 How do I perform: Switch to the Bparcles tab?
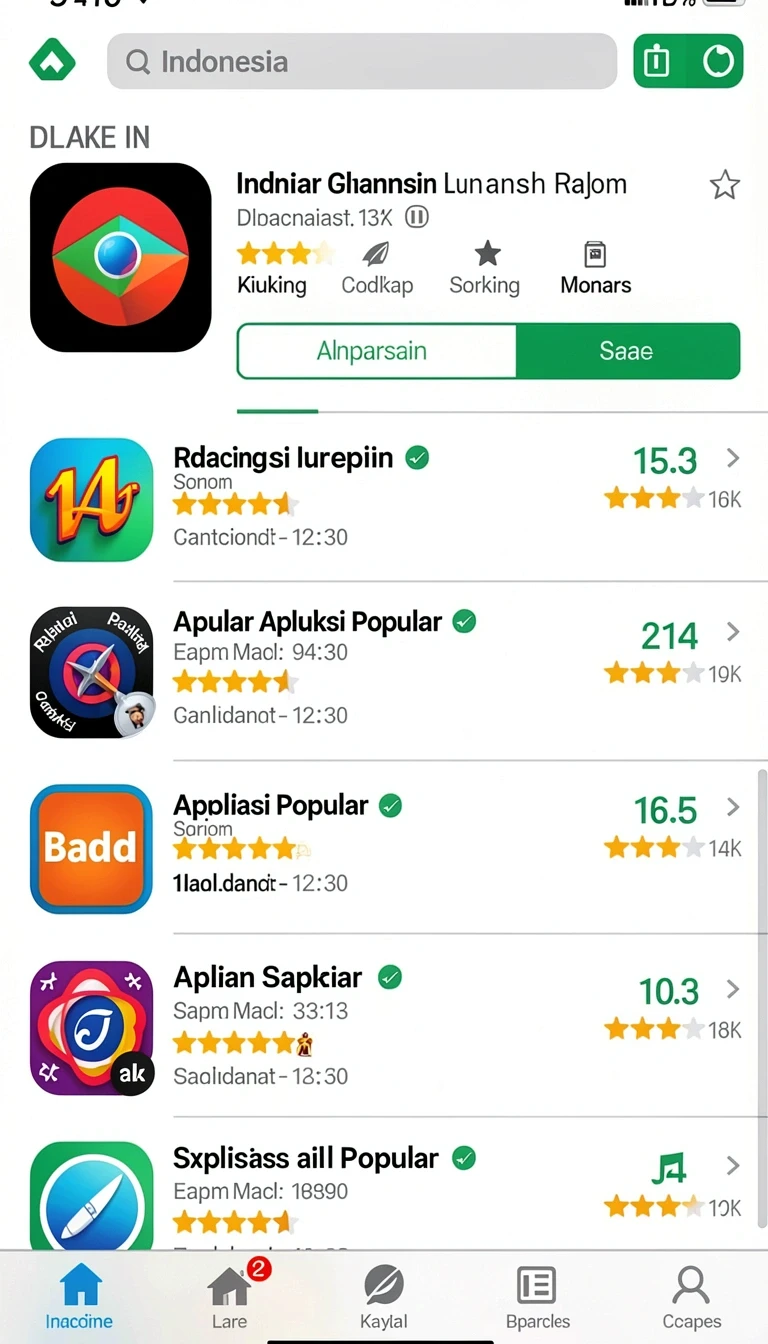point(537,1298)
